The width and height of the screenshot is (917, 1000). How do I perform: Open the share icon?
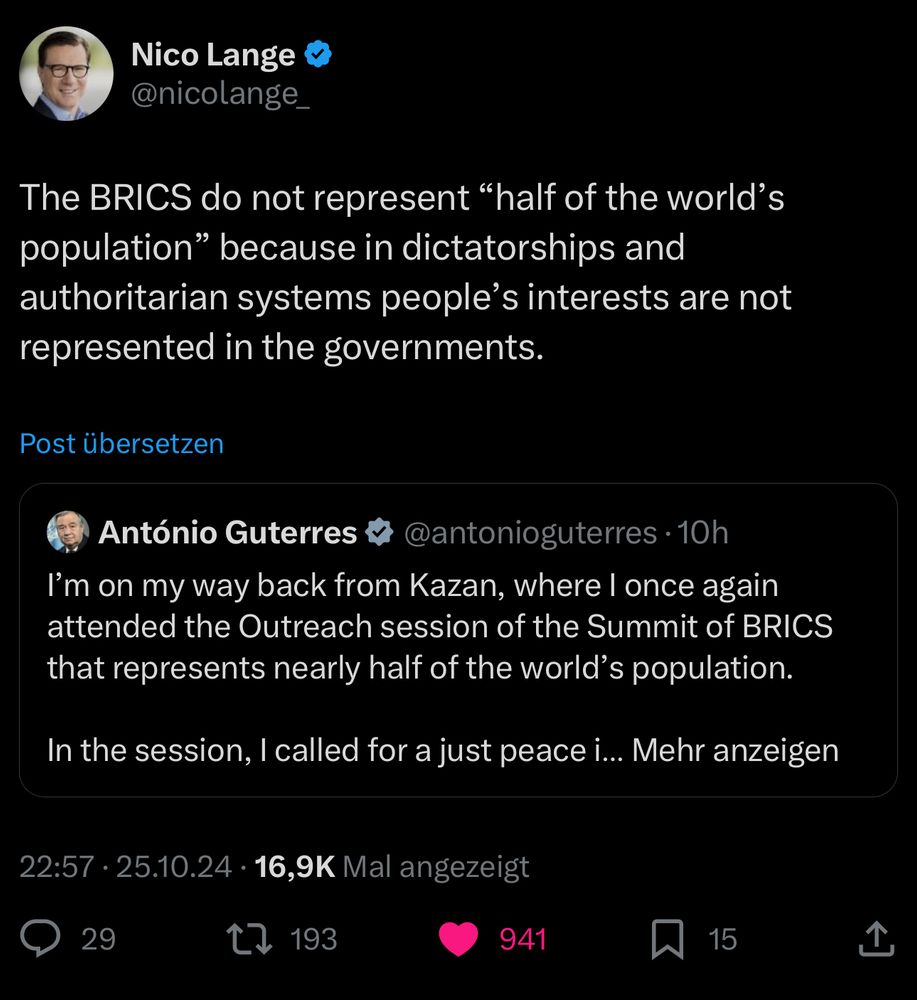click(875, 938)
